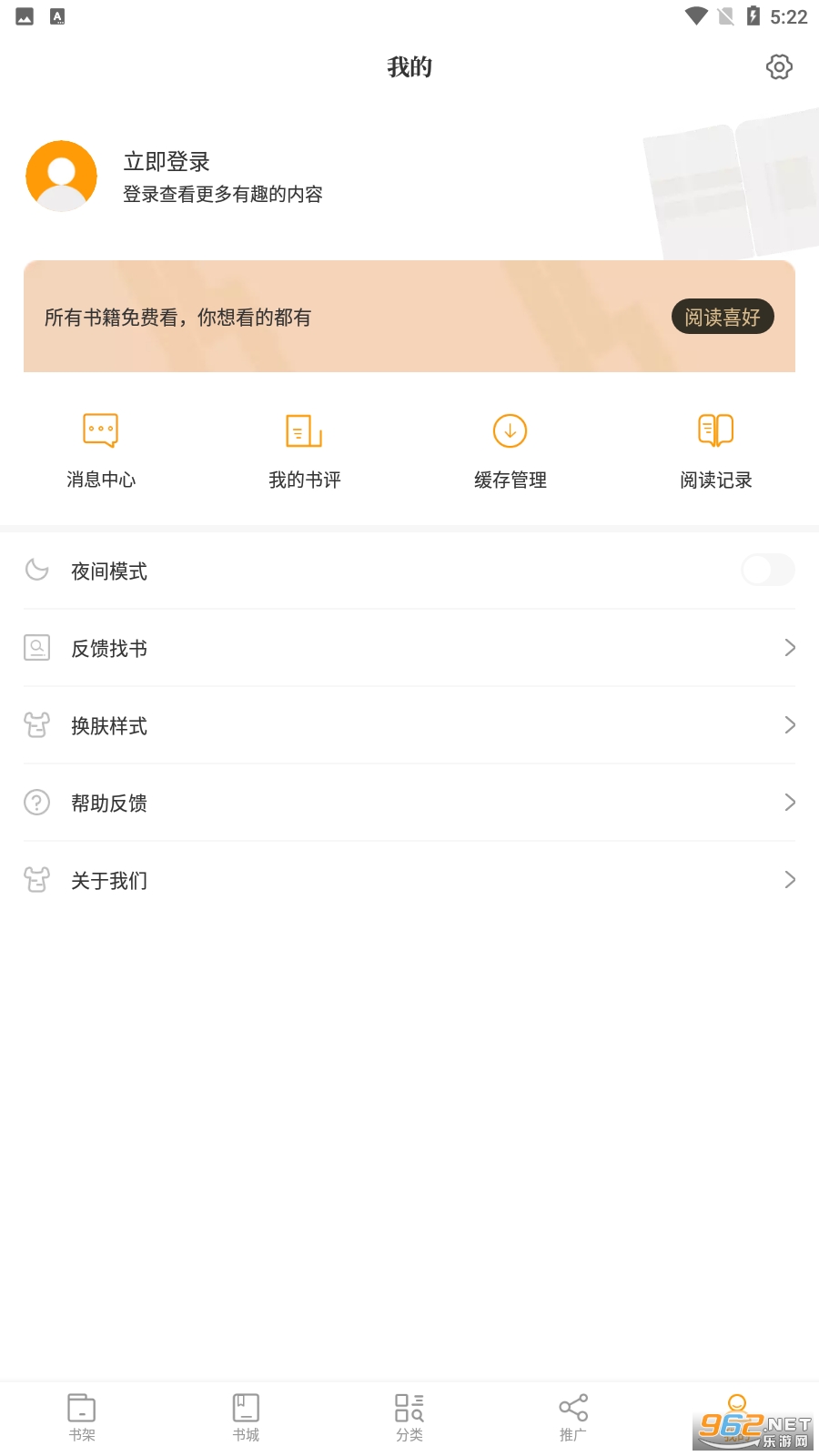The image size is (819, 1456).
Task: Open 关于我们 about page
Action: [x=409, y=880]
